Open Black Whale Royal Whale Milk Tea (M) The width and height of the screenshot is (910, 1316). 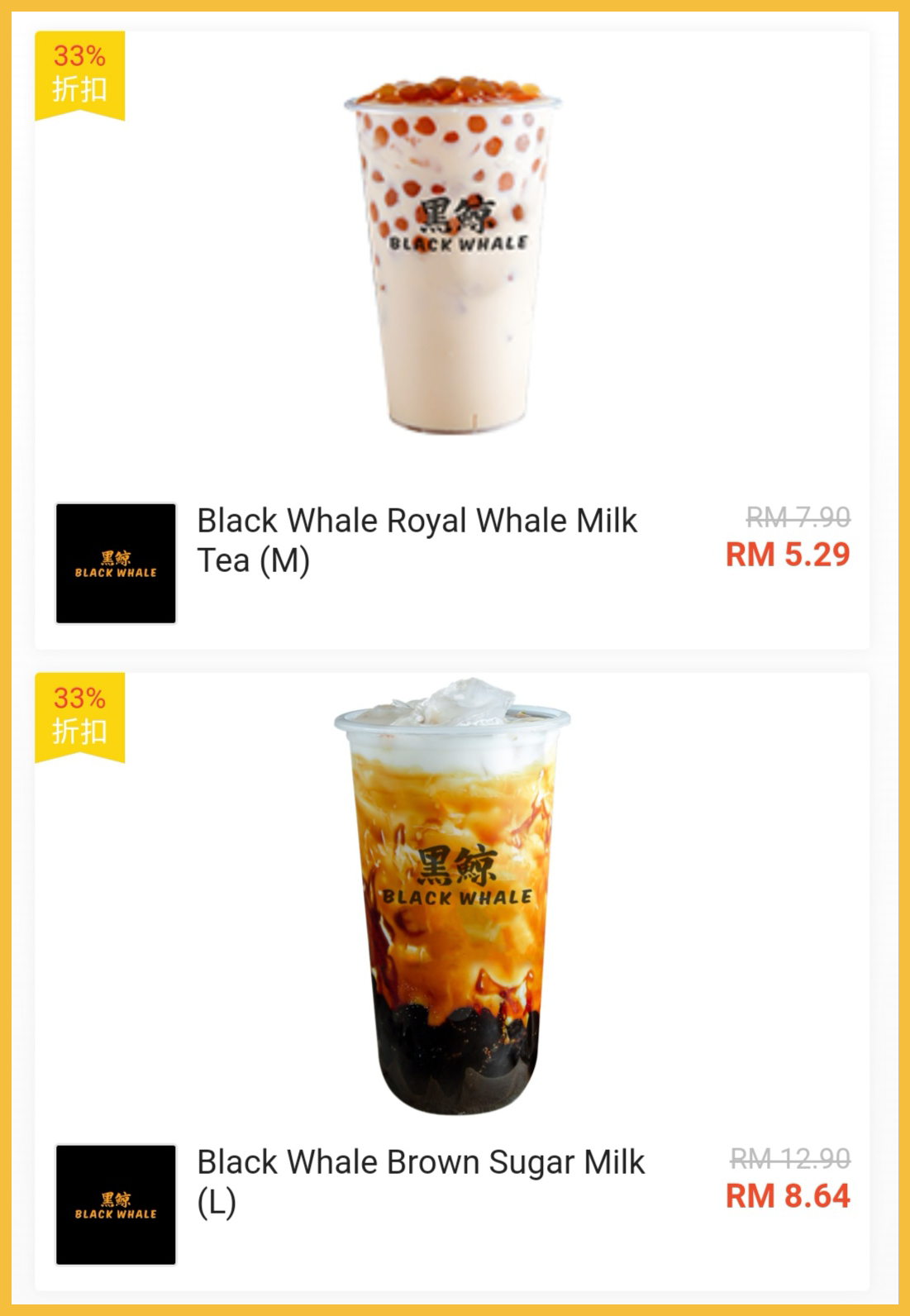[417, 540]
